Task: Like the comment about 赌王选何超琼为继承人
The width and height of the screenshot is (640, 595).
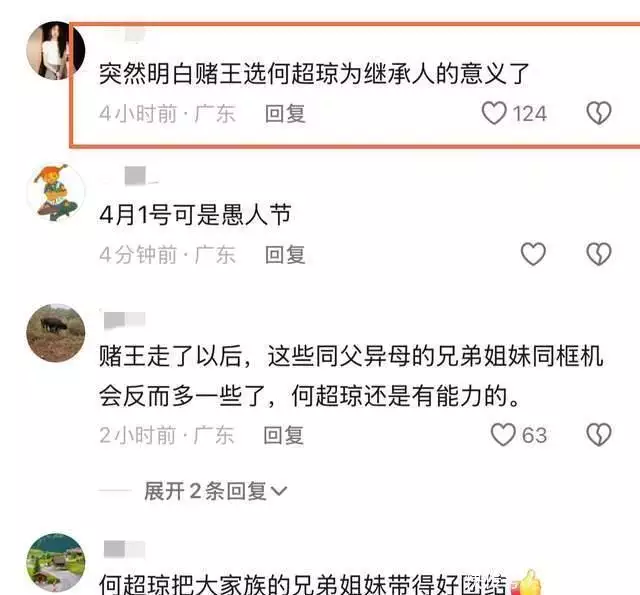Action: [x=496, y=113]
